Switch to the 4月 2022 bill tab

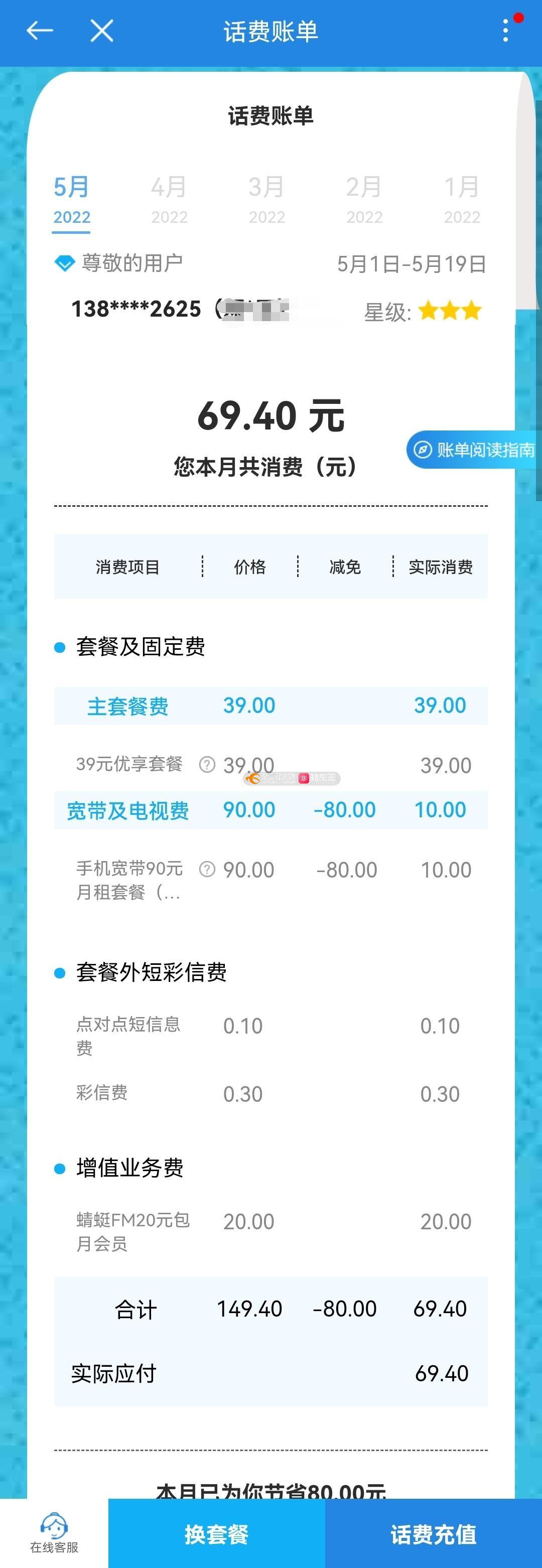tap(169, 200)
